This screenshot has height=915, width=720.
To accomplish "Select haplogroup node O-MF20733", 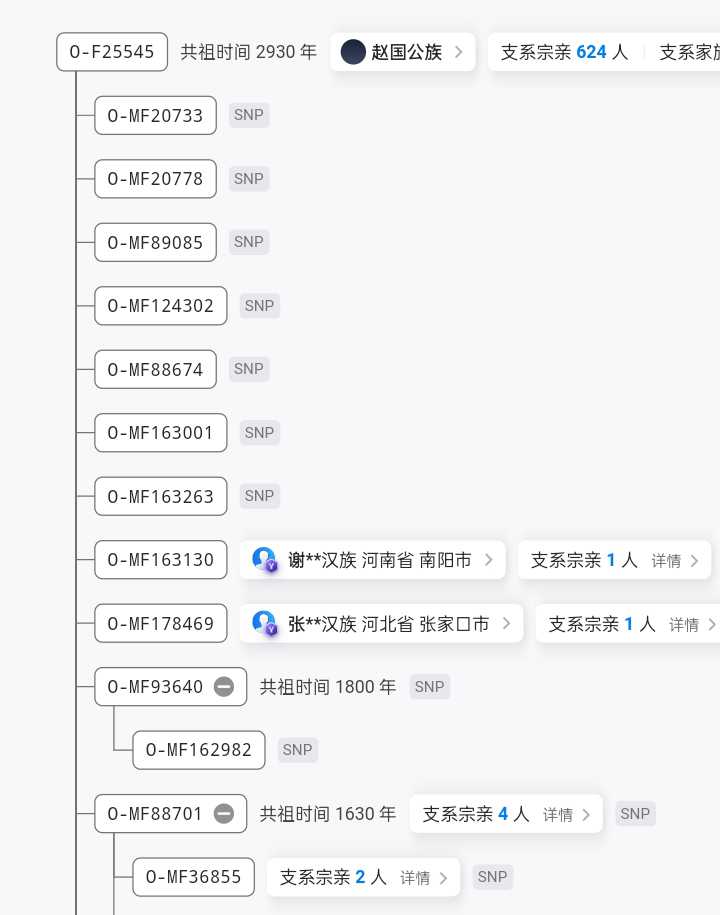I will pyautogui.click(x=155, y=116).
